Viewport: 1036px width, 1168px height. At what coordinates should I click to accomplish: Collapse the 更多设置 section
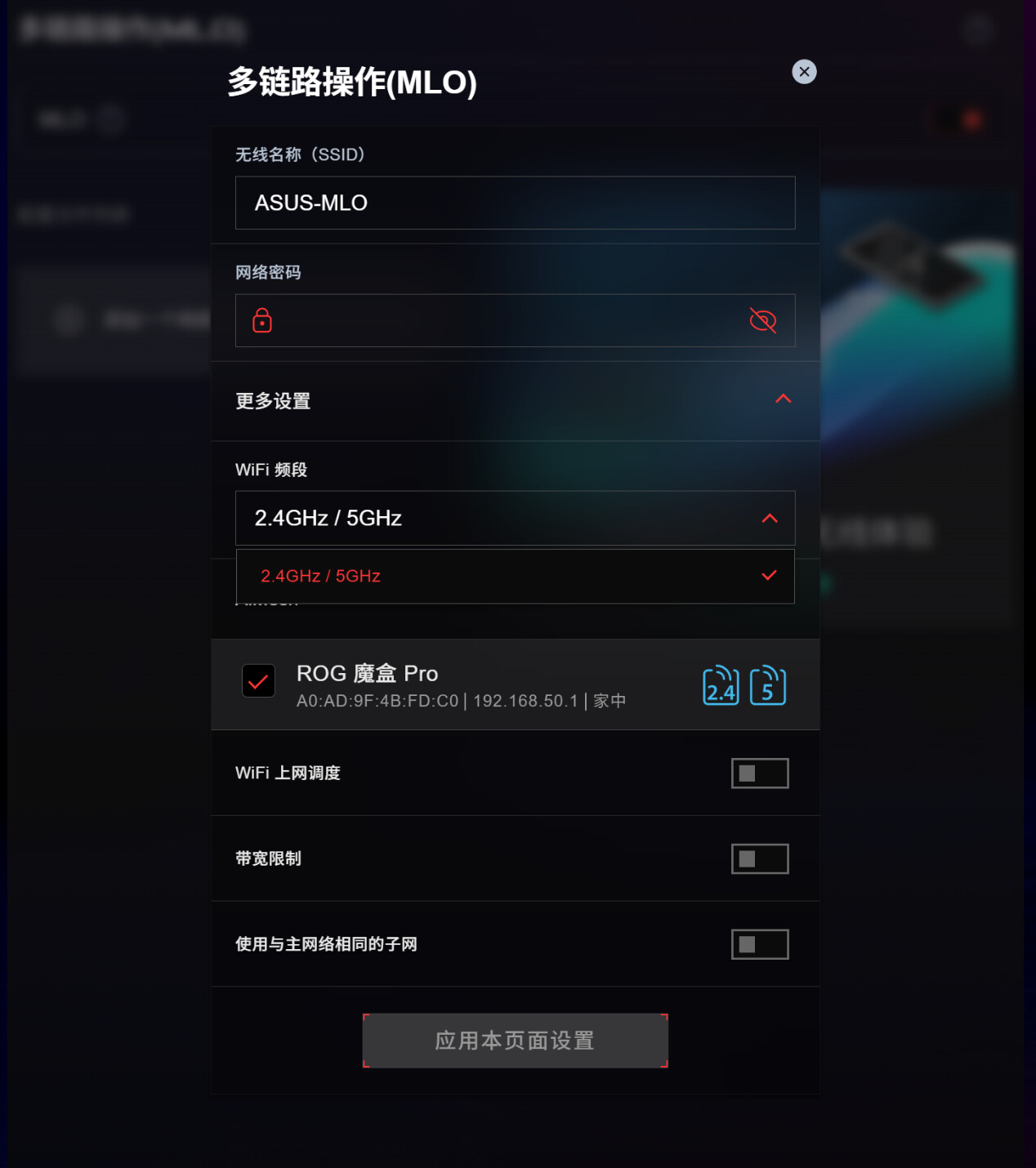point(783,399)
